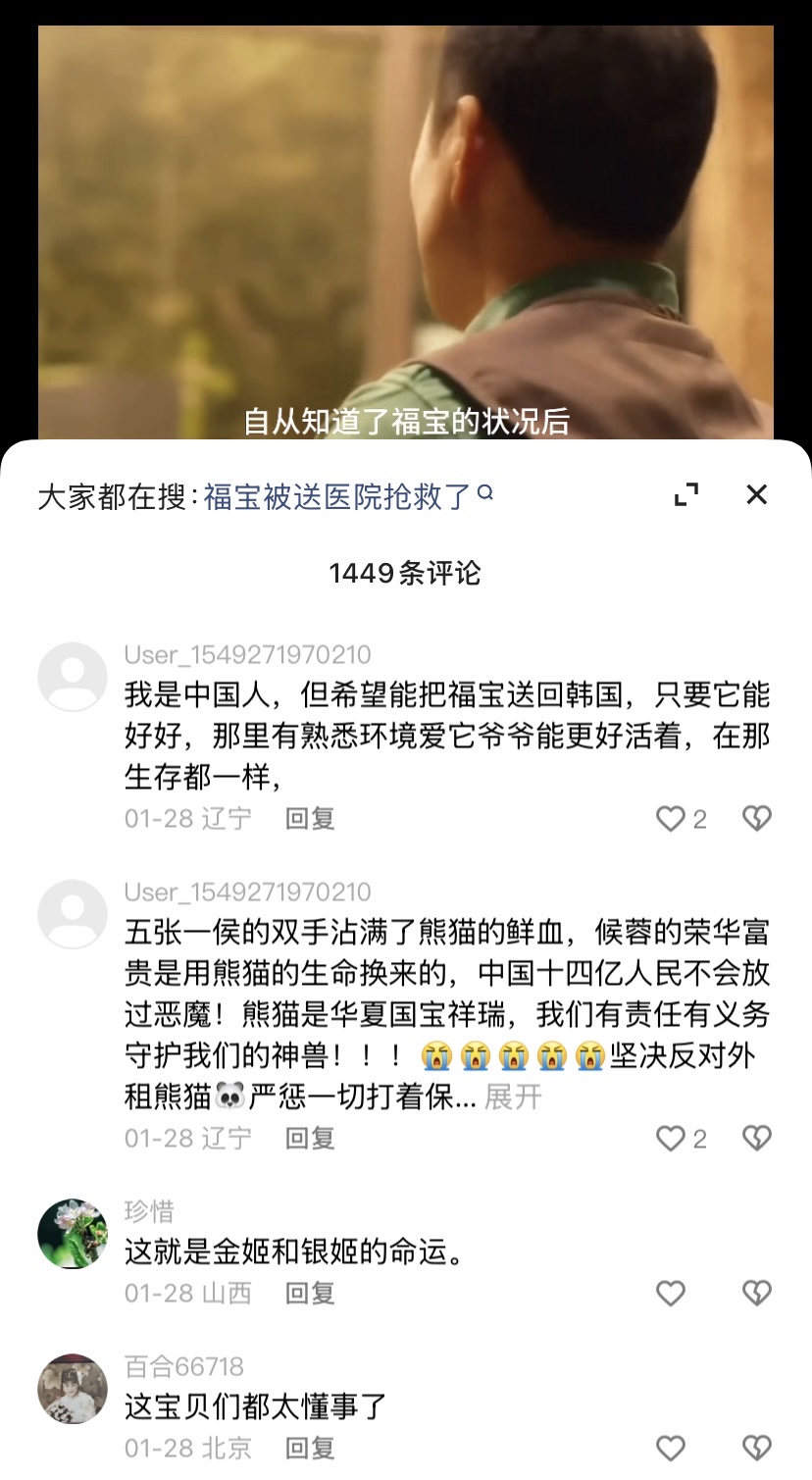Image resolution: width=812 pixels, height=1480 pixels.
Task: Tap the video above the comments
Action: click(x=406, y=226)
